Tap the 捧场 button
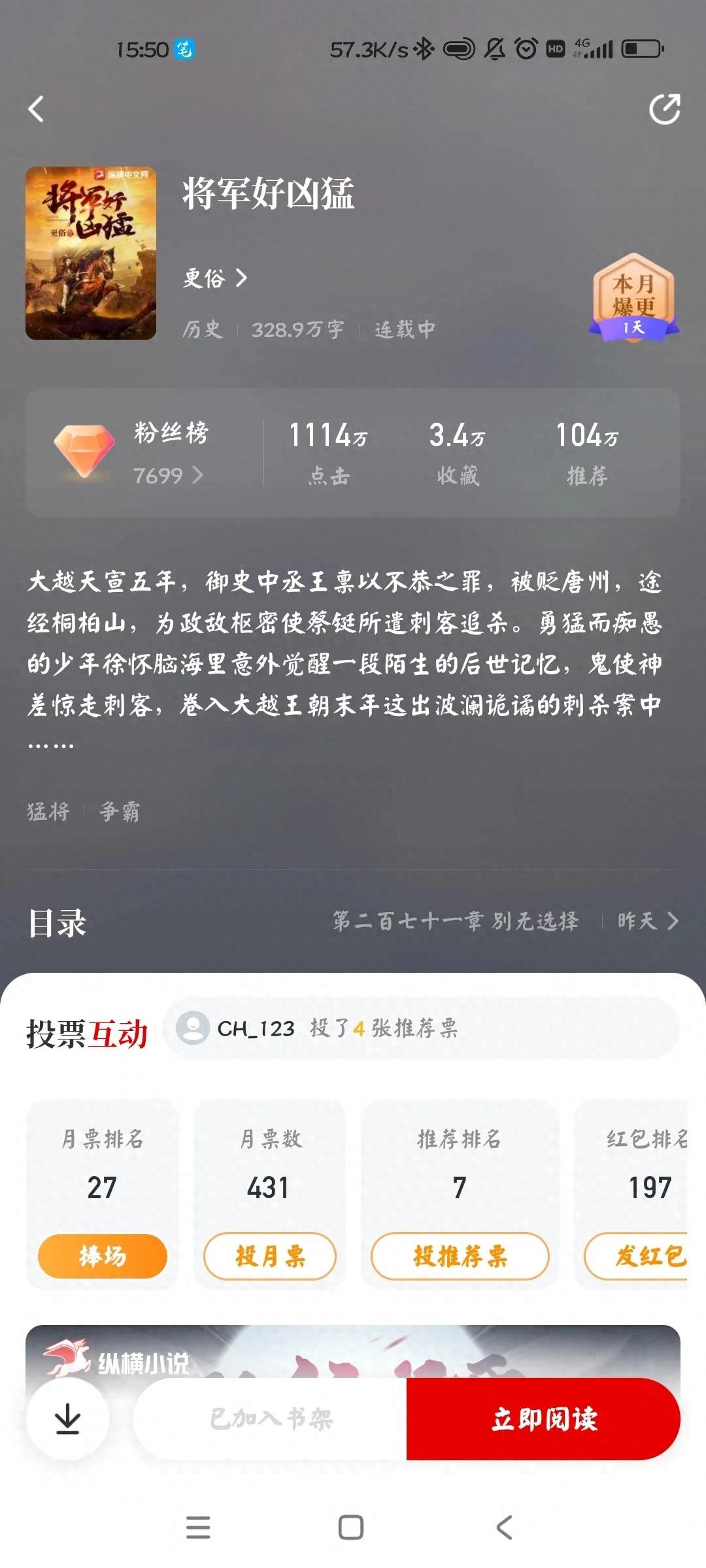706x1568 pixels. pos(103,1256)
